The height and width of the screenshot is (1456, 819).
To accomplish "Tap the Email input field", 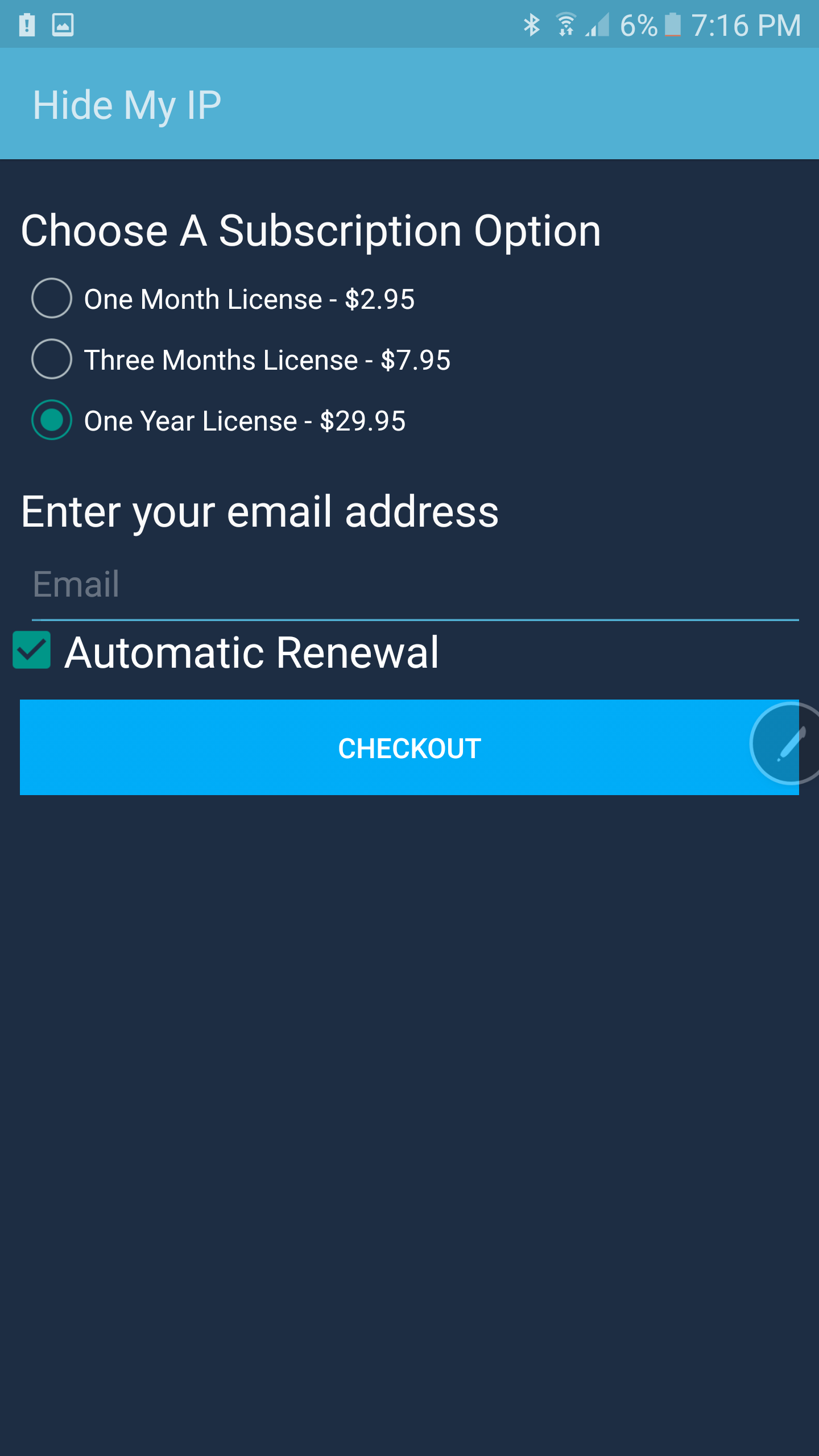I will tap(415, 585).
